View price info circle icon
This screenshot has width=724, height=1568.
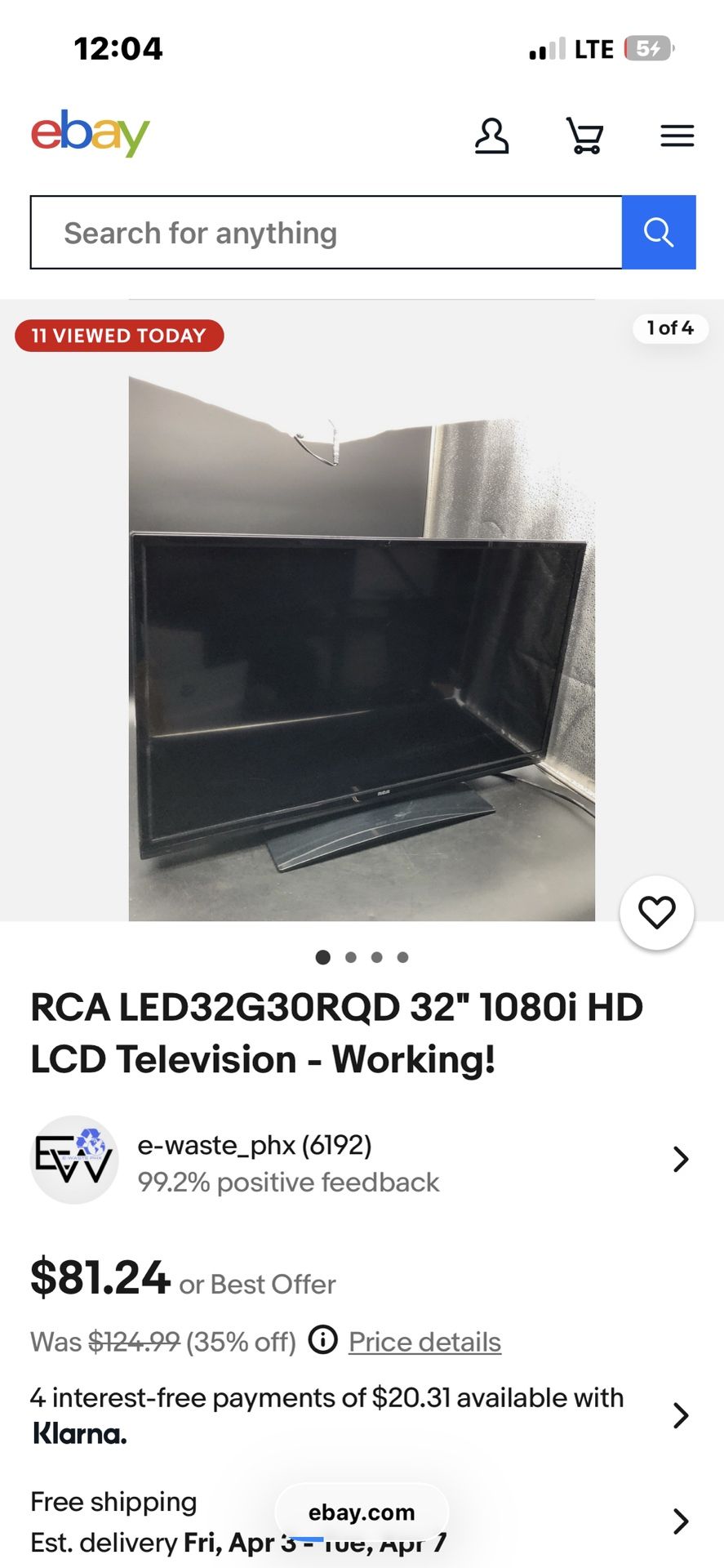pos(323,1340)
